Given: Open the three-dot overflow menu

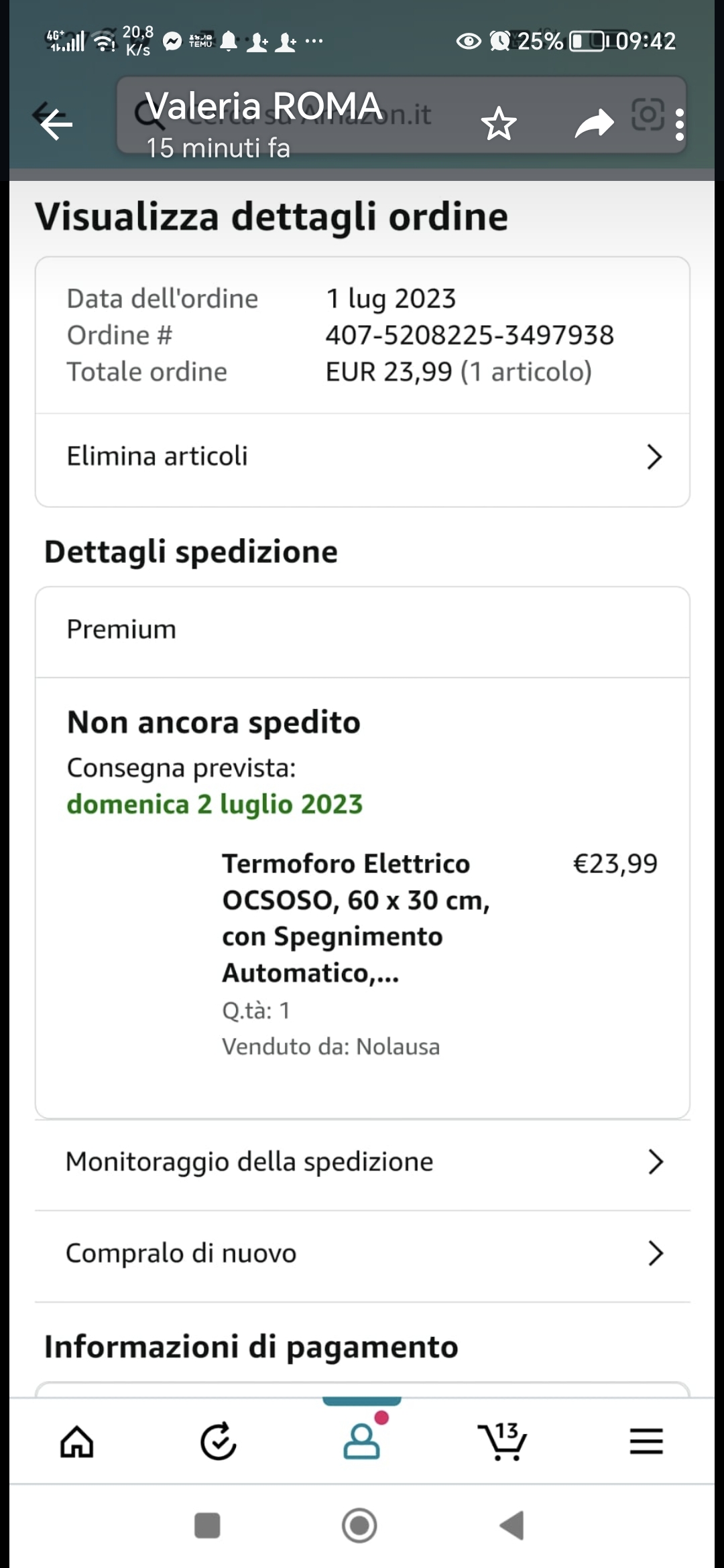Looking at the screenshot, I should point(680,125).
